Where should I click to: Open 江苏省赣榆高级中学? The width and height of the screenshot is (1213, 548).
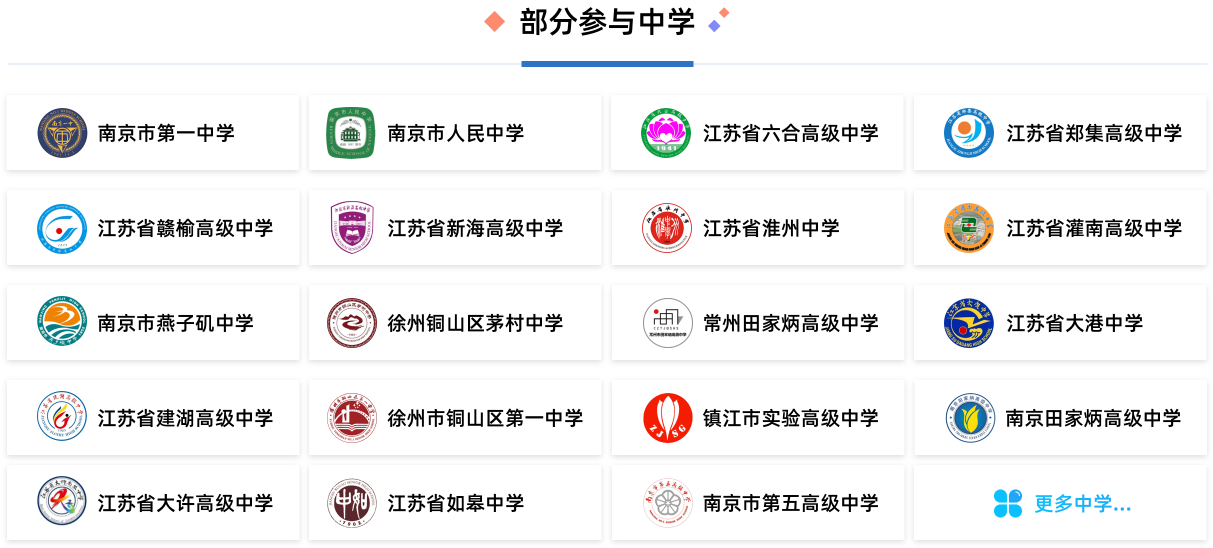[153, 228]
